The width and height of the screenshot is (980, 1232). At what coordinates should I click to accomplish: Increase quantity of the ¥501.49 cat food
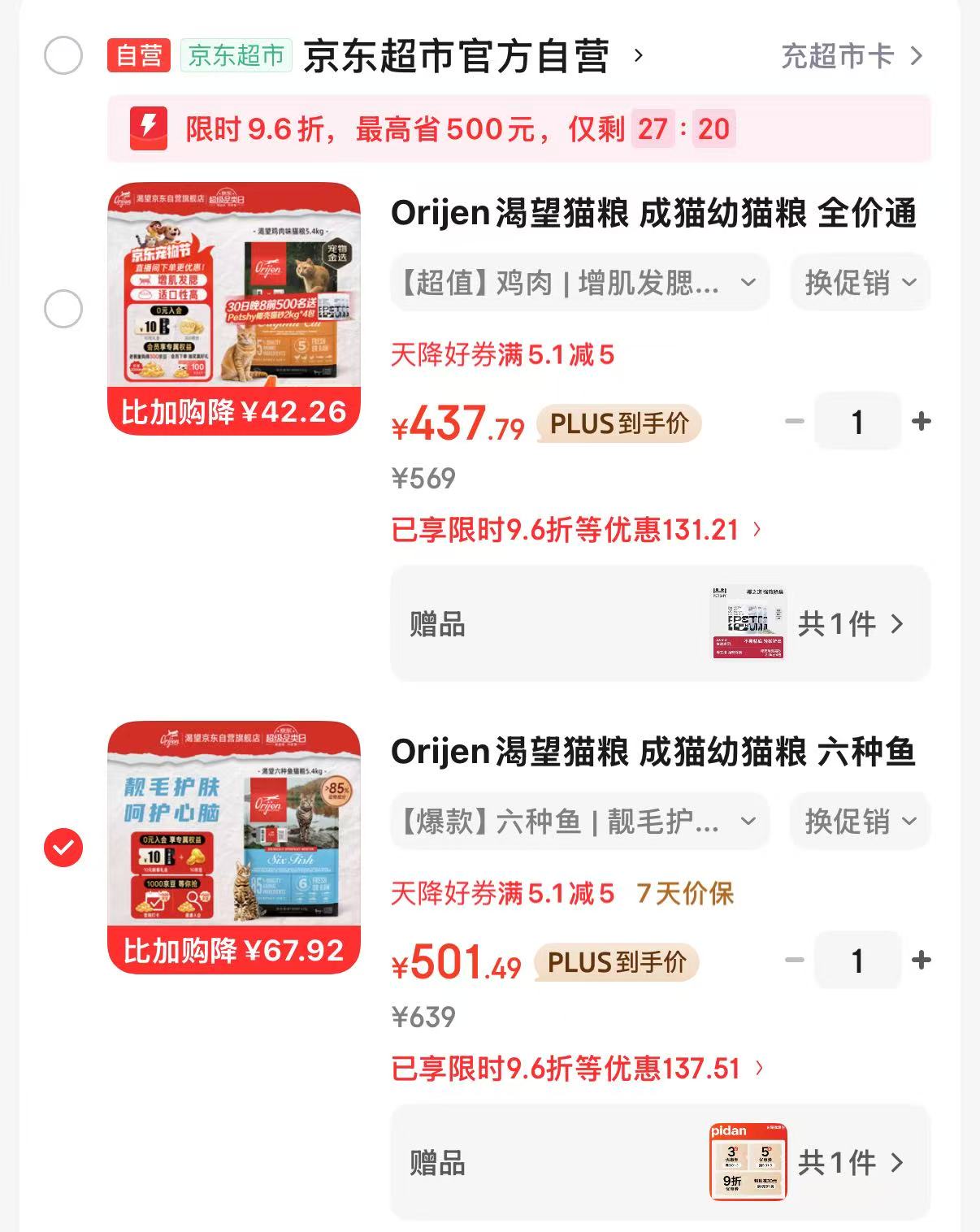click(x=921, y=961)
